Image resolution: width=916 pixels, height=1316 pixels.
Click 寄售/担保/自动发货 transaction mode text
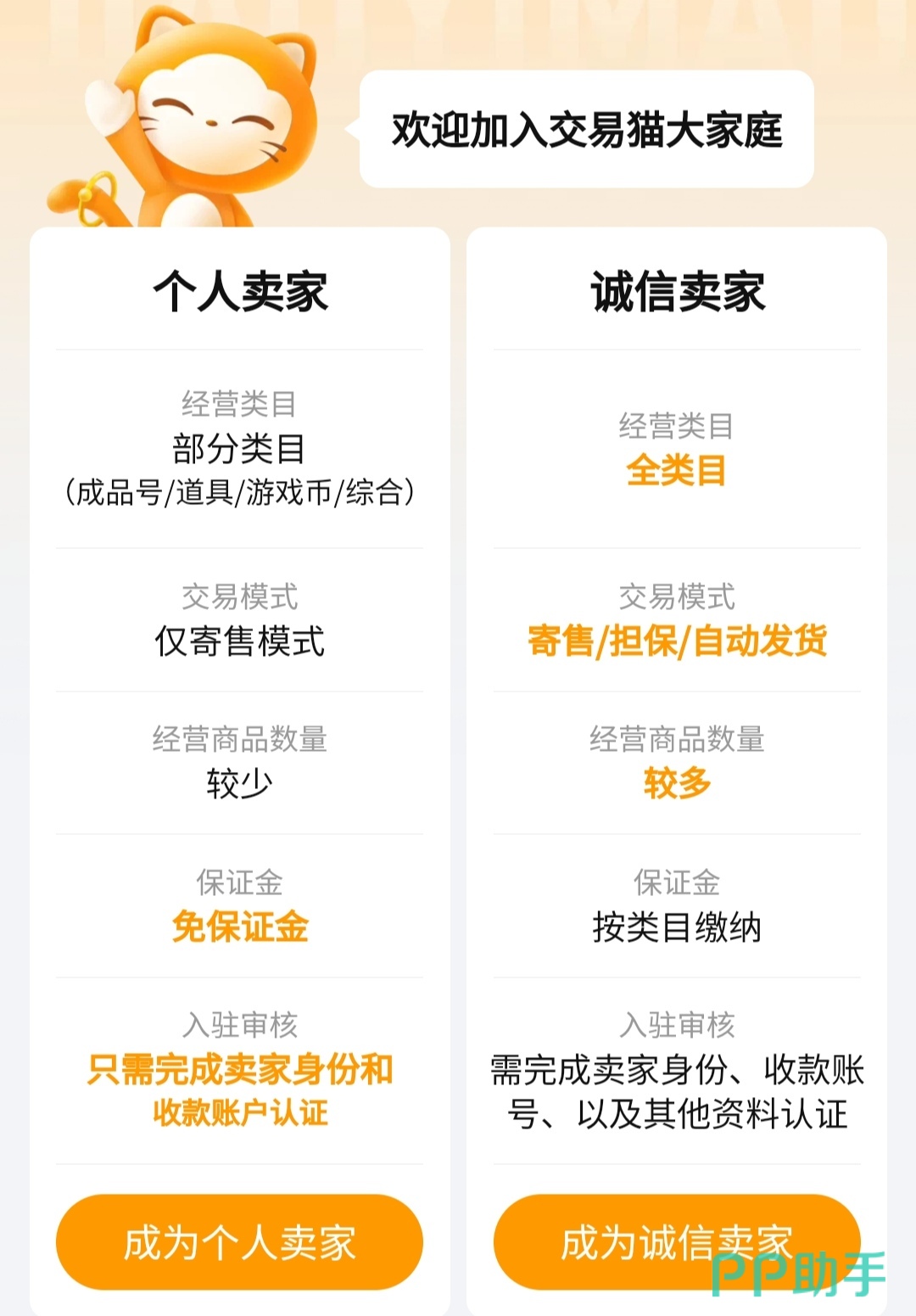point(676,643)
